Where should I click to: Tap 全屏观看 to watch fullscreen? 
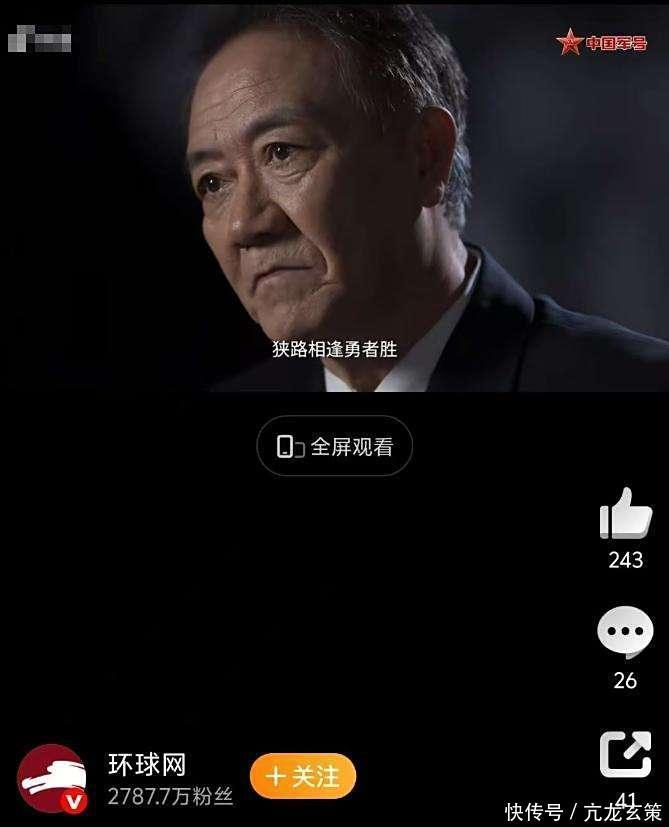[x=335, y=446]
